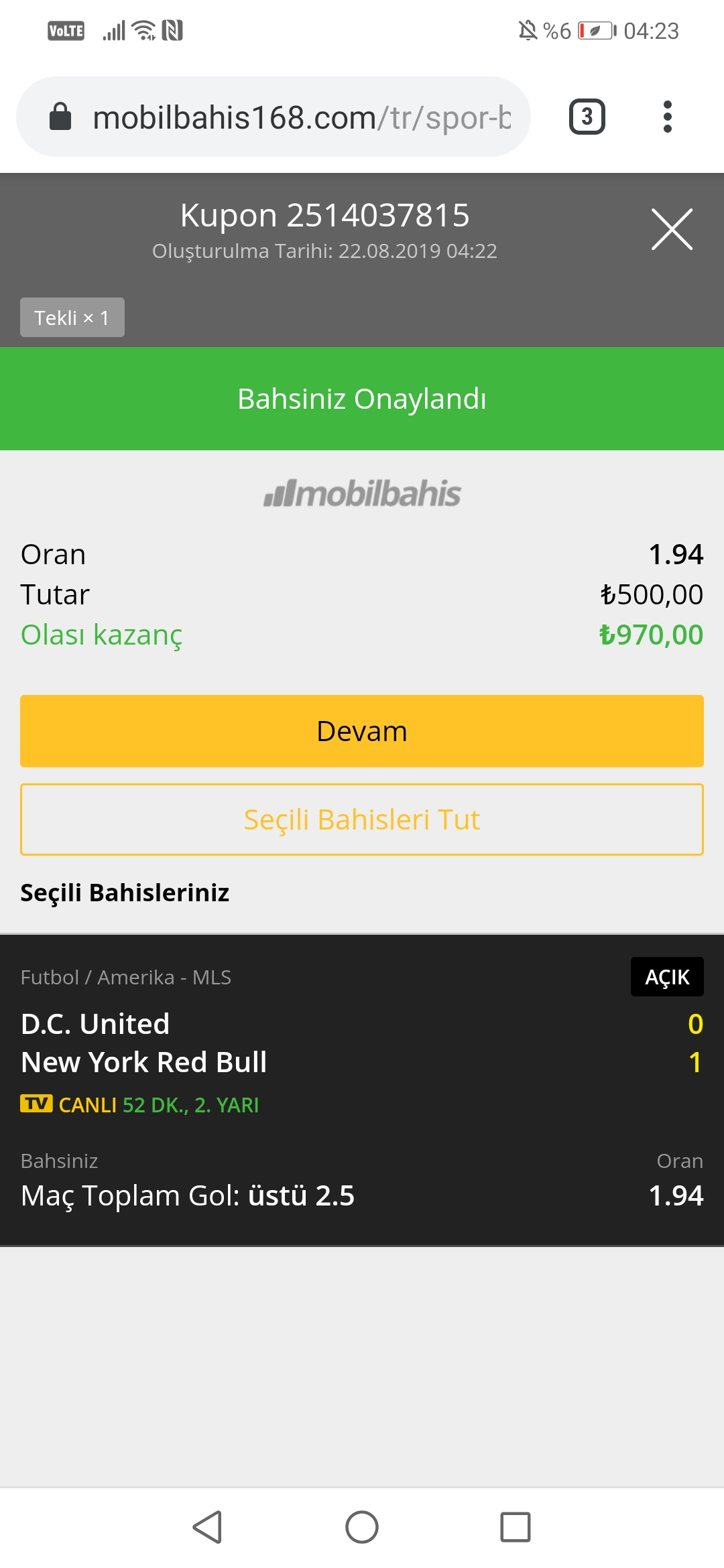Go back with the system back button
This screenshot has height=1568, width=724.
click(208, 1527)
